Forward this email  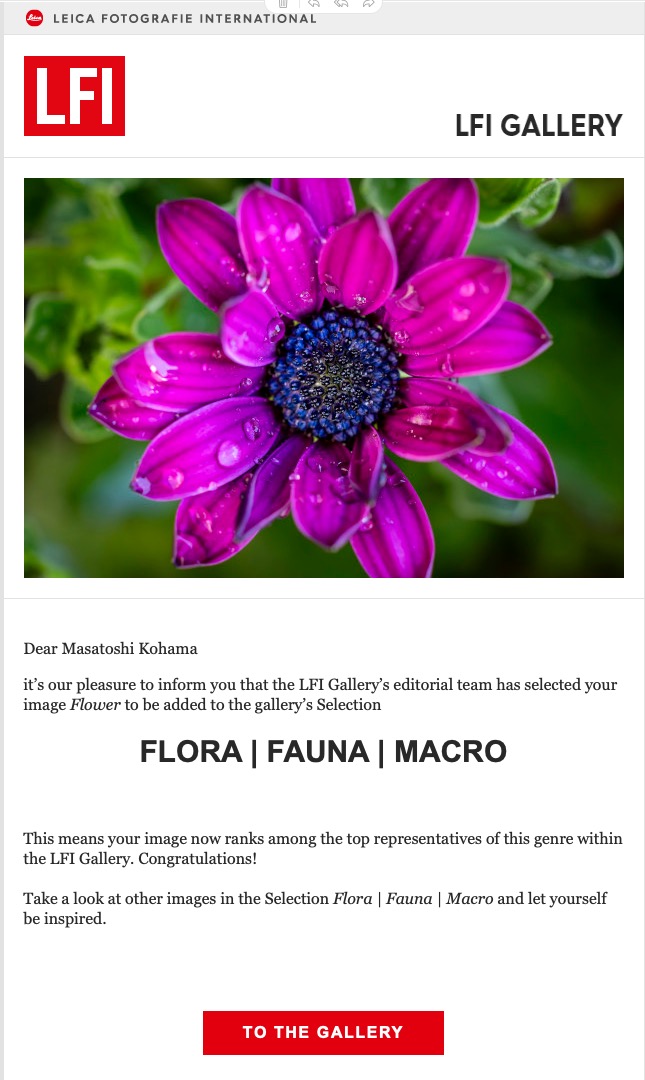(368, 3)
